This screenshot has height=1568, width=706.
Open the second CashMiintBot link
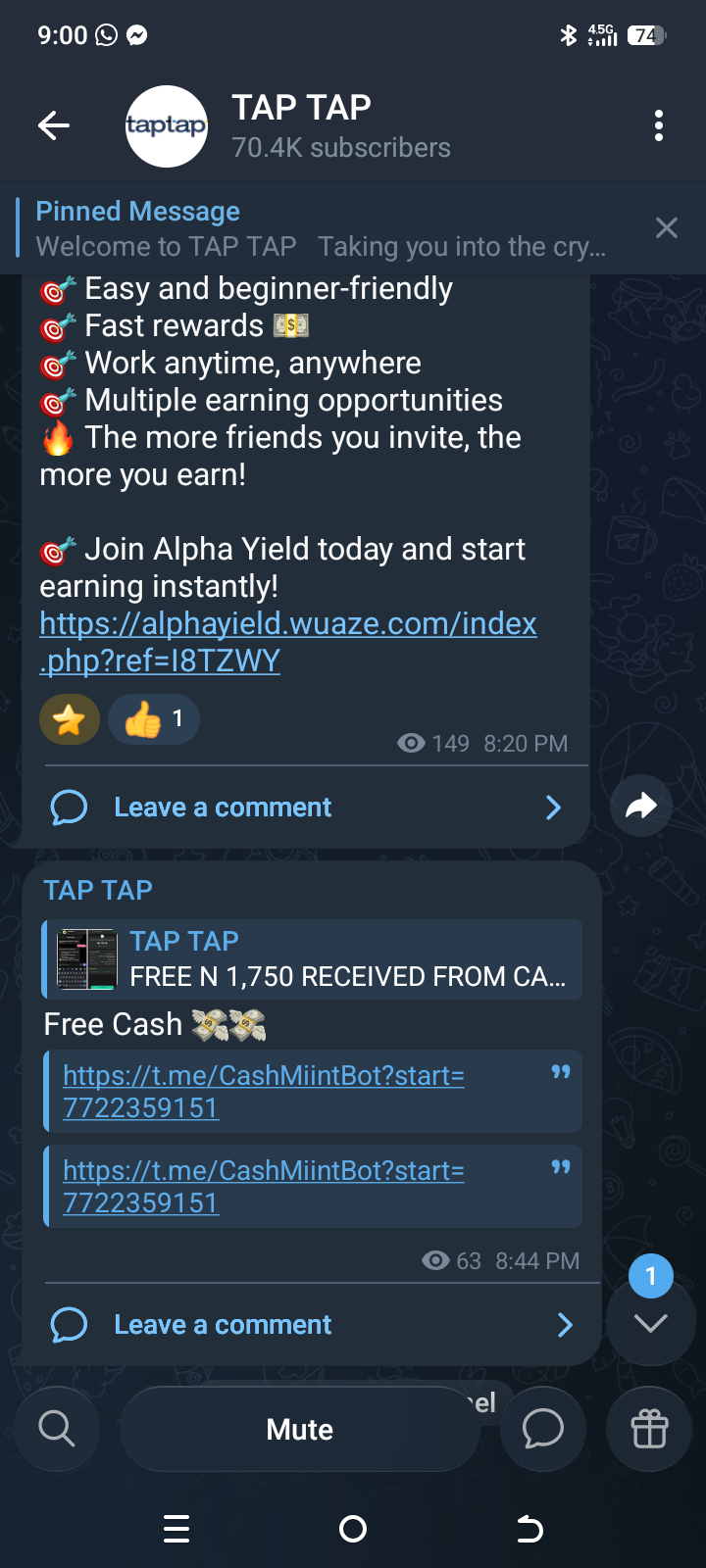(264, 1186)
